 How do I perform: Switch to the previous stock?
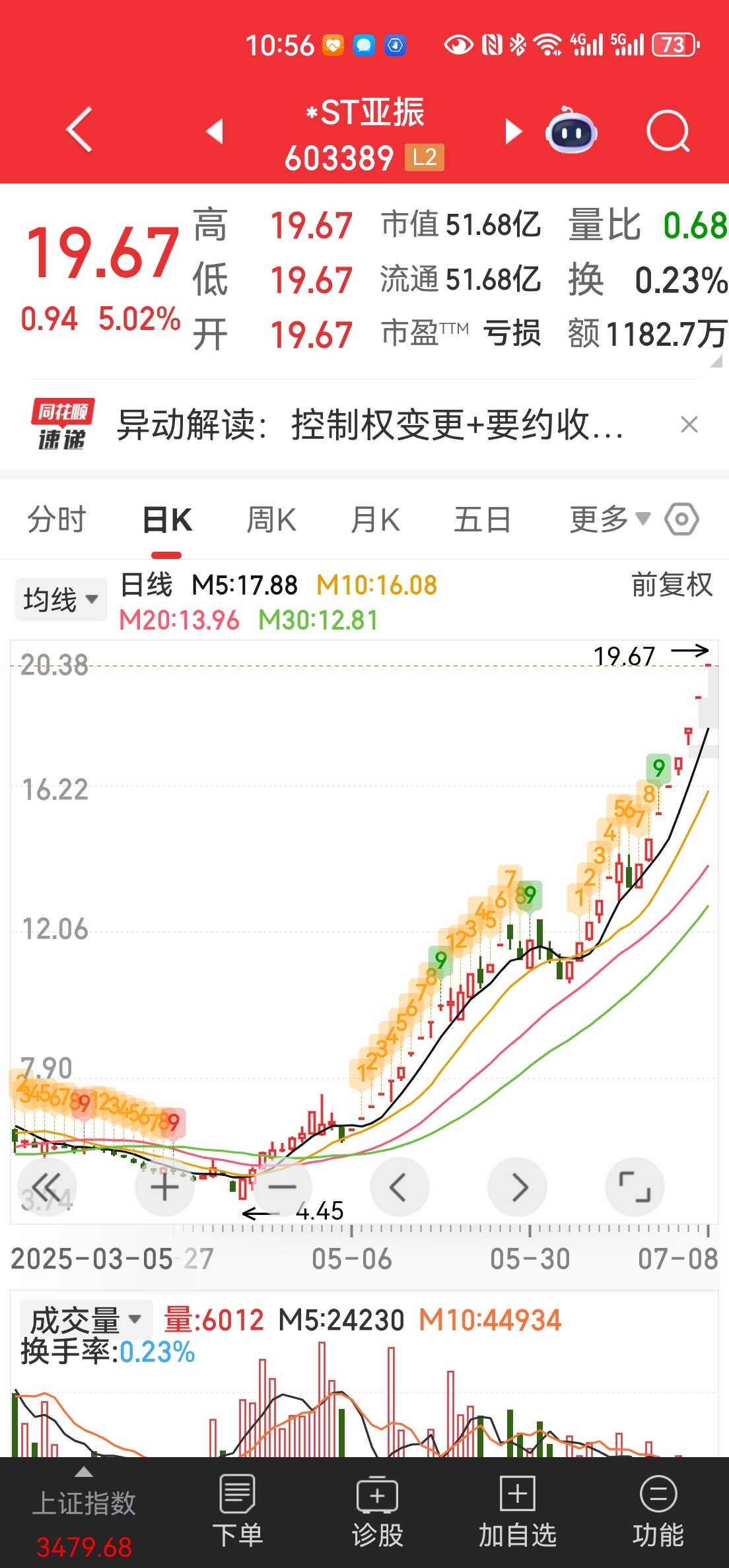[x=215, y=131]
